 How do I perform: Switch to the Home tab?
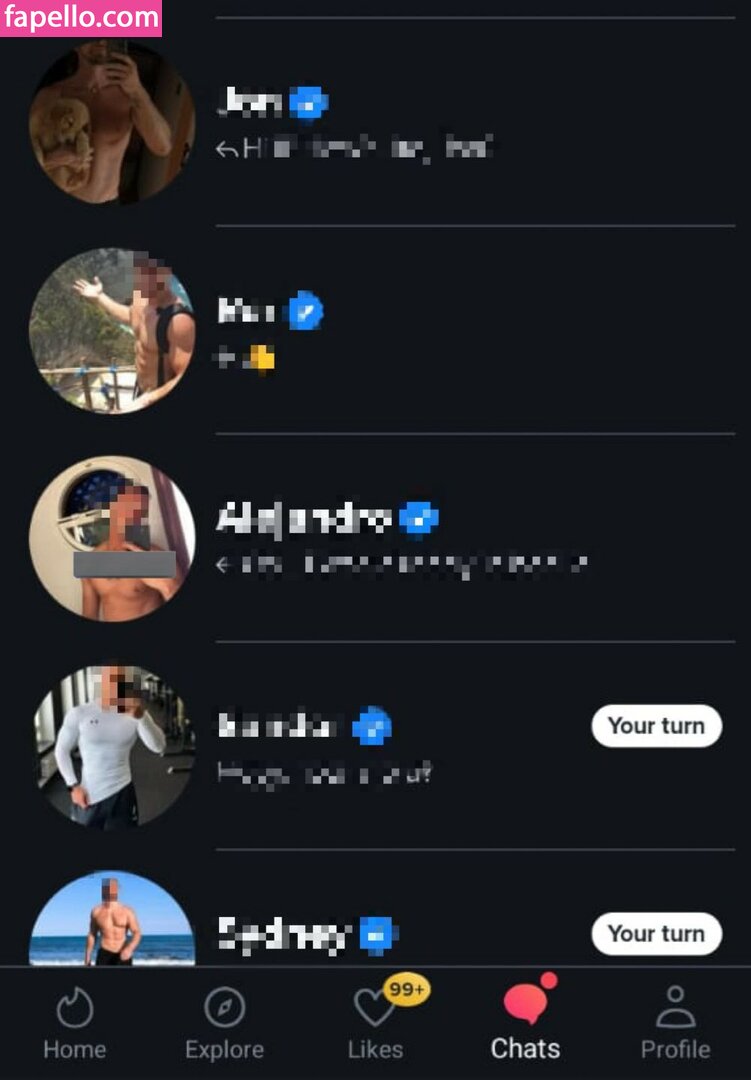click(x=74, y=1024)
